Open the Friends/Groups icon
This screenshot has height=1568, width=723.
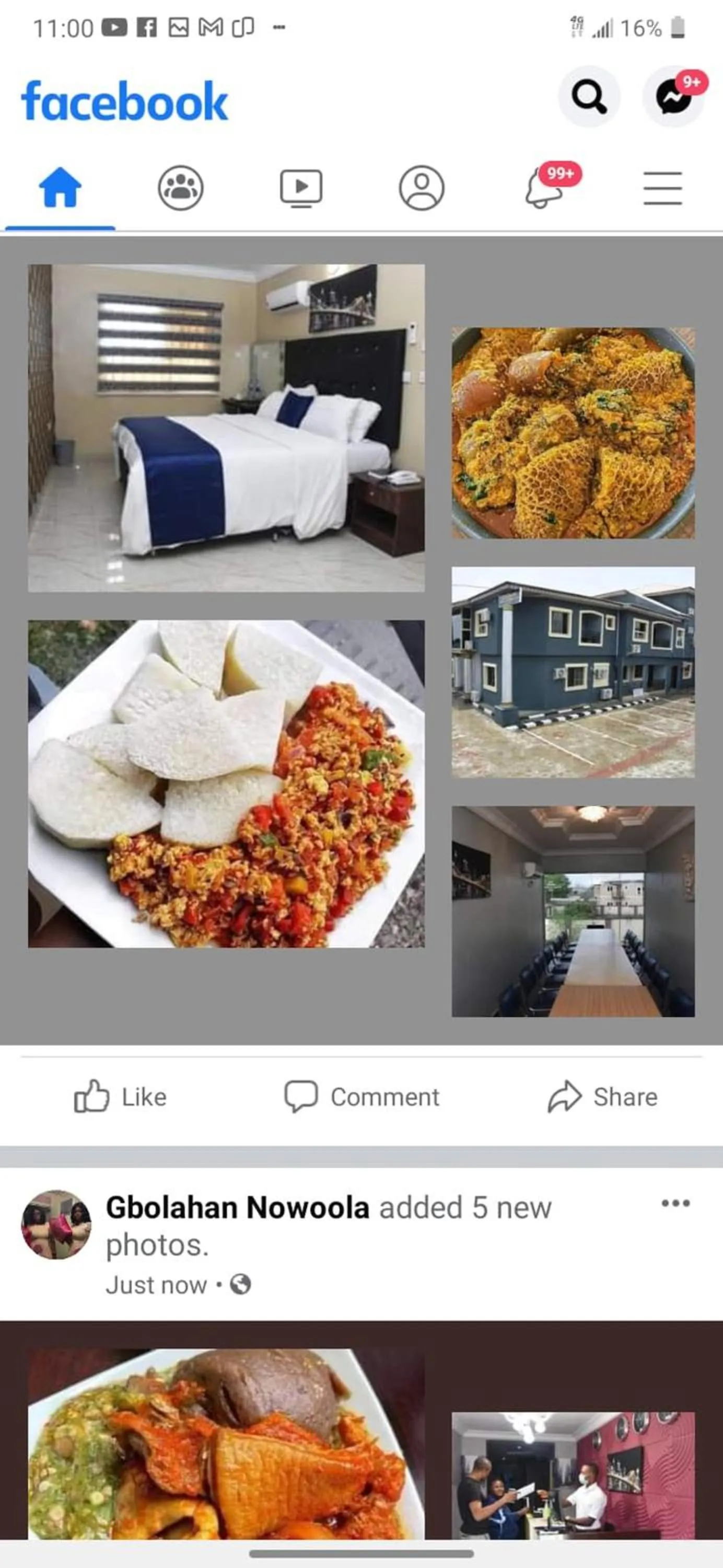pos(181,188)
